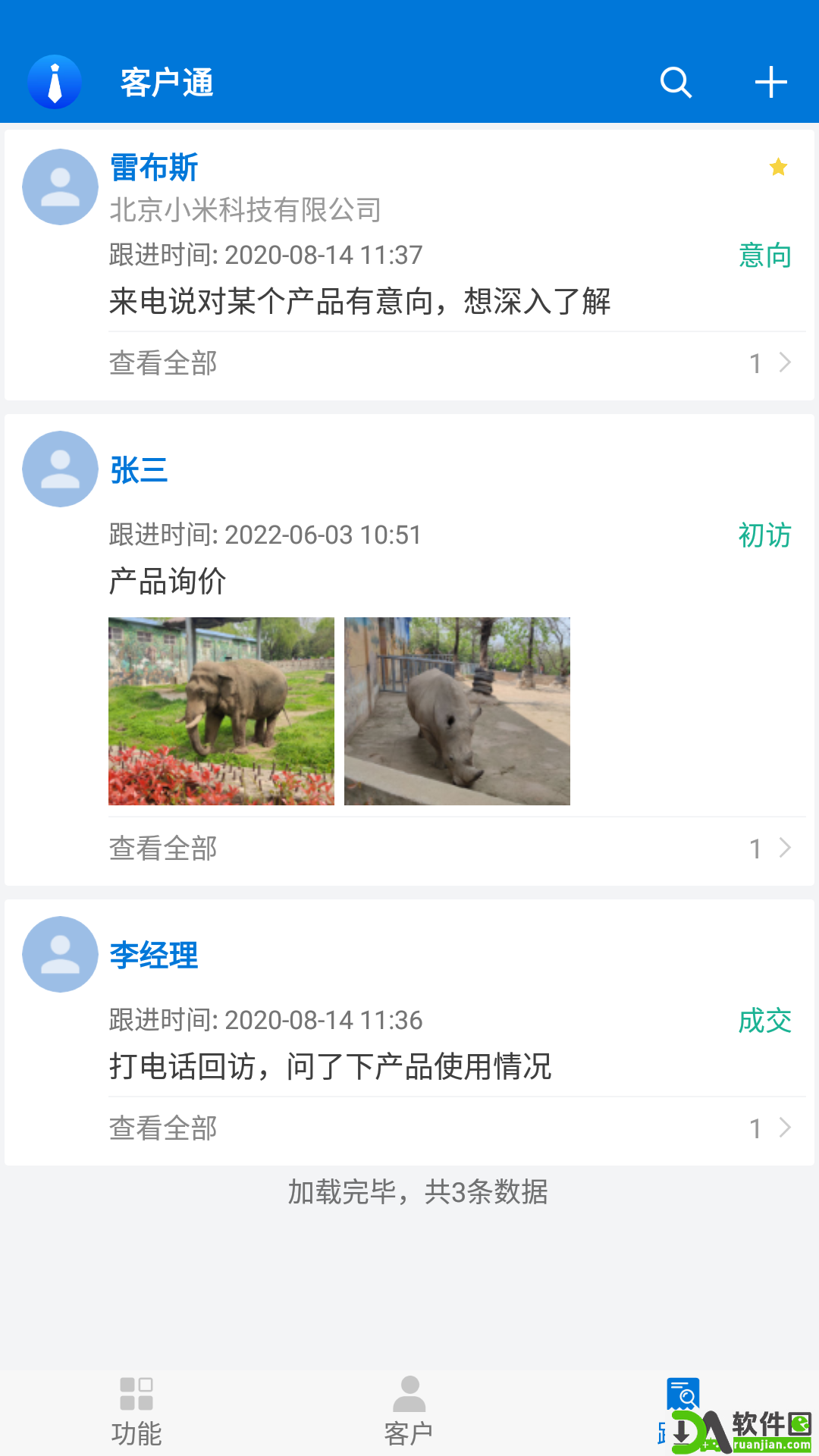Tap the 成交 status on 李经理's record
Screen dimensions: 819x1456
pyautogui.click(x=764, y=1020)
